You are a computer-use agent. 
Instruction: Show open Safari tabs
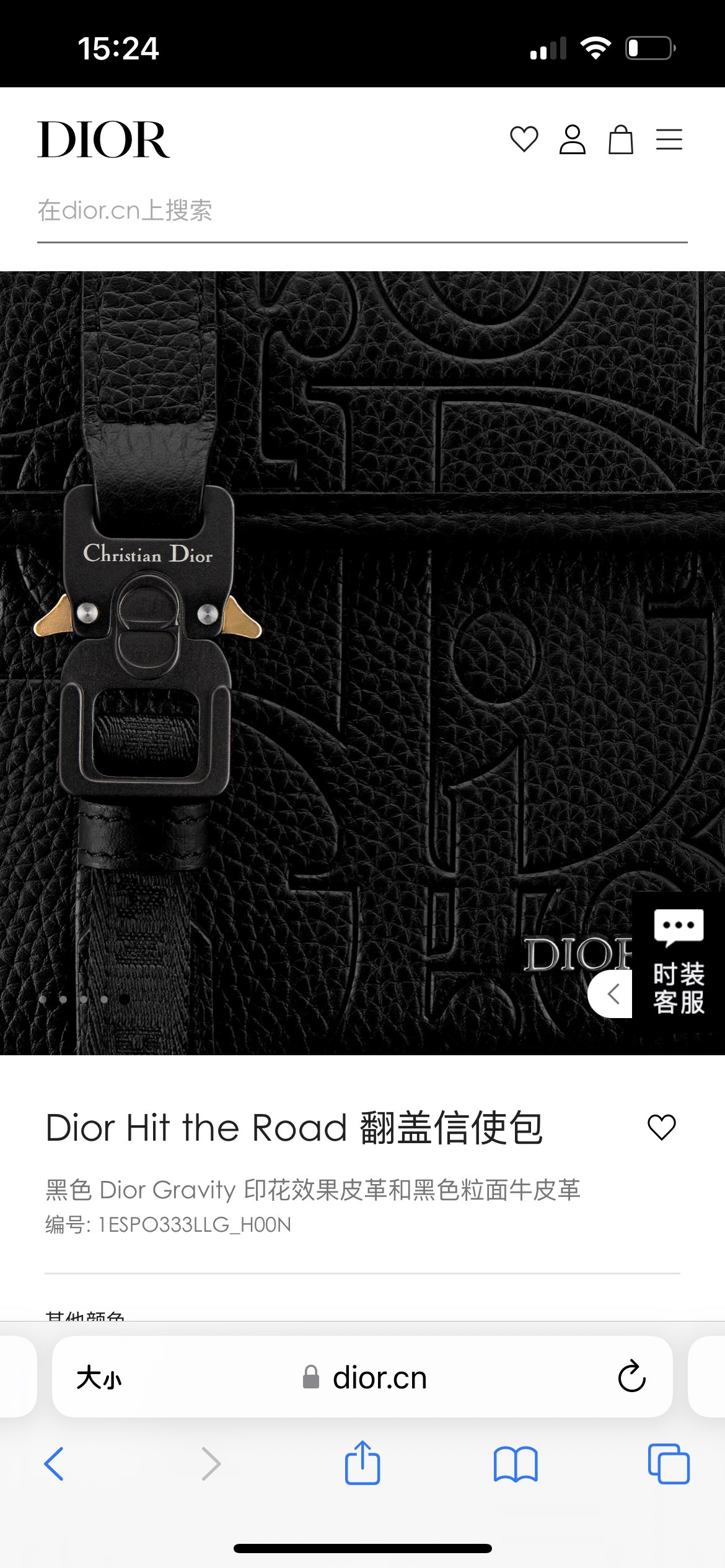tap(669, 1464)
